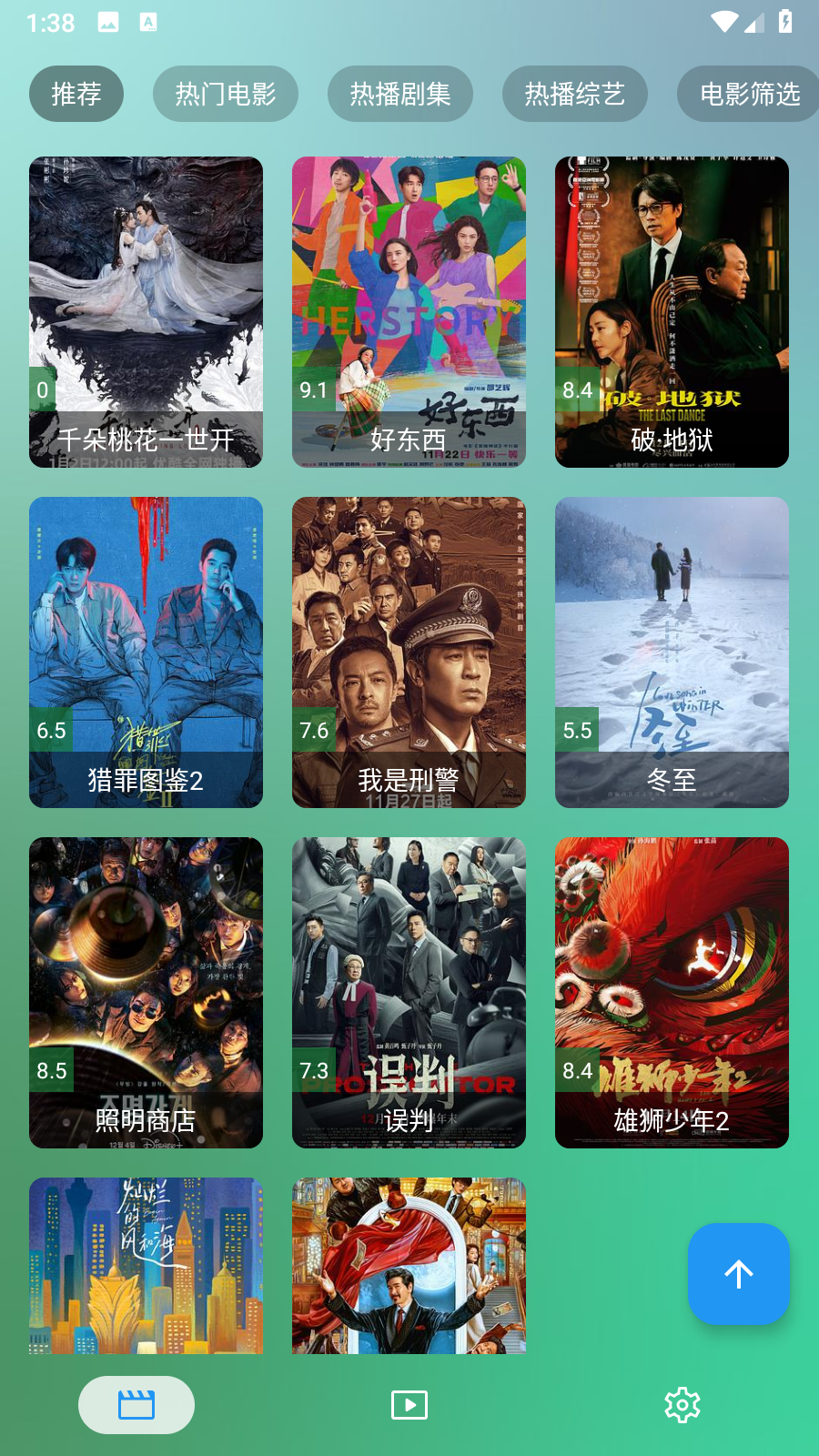The width and height of the screenshot is (819, 1456).
Task: Open the movie 破·地狱
Action: pyautogui.click(x=672, y=312)
